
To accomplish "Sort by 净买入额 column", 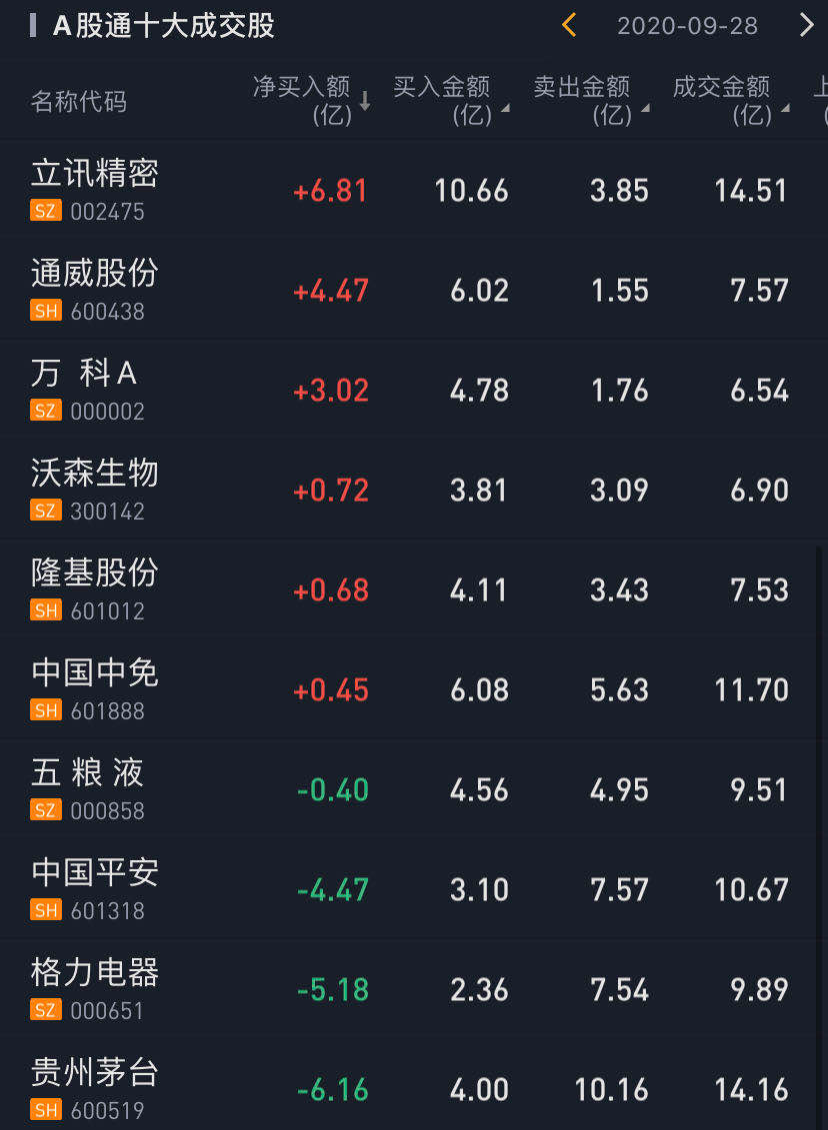I will [x=311, y=100].
